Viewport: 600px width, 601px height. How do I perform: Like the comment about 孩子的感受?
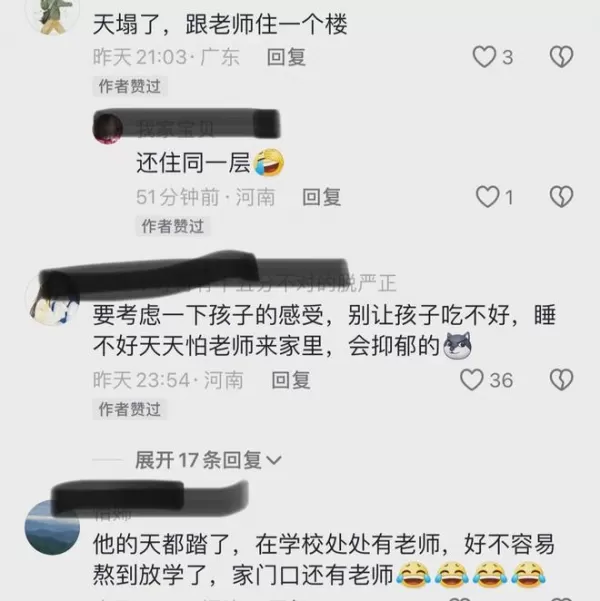[x=471, y=380]
